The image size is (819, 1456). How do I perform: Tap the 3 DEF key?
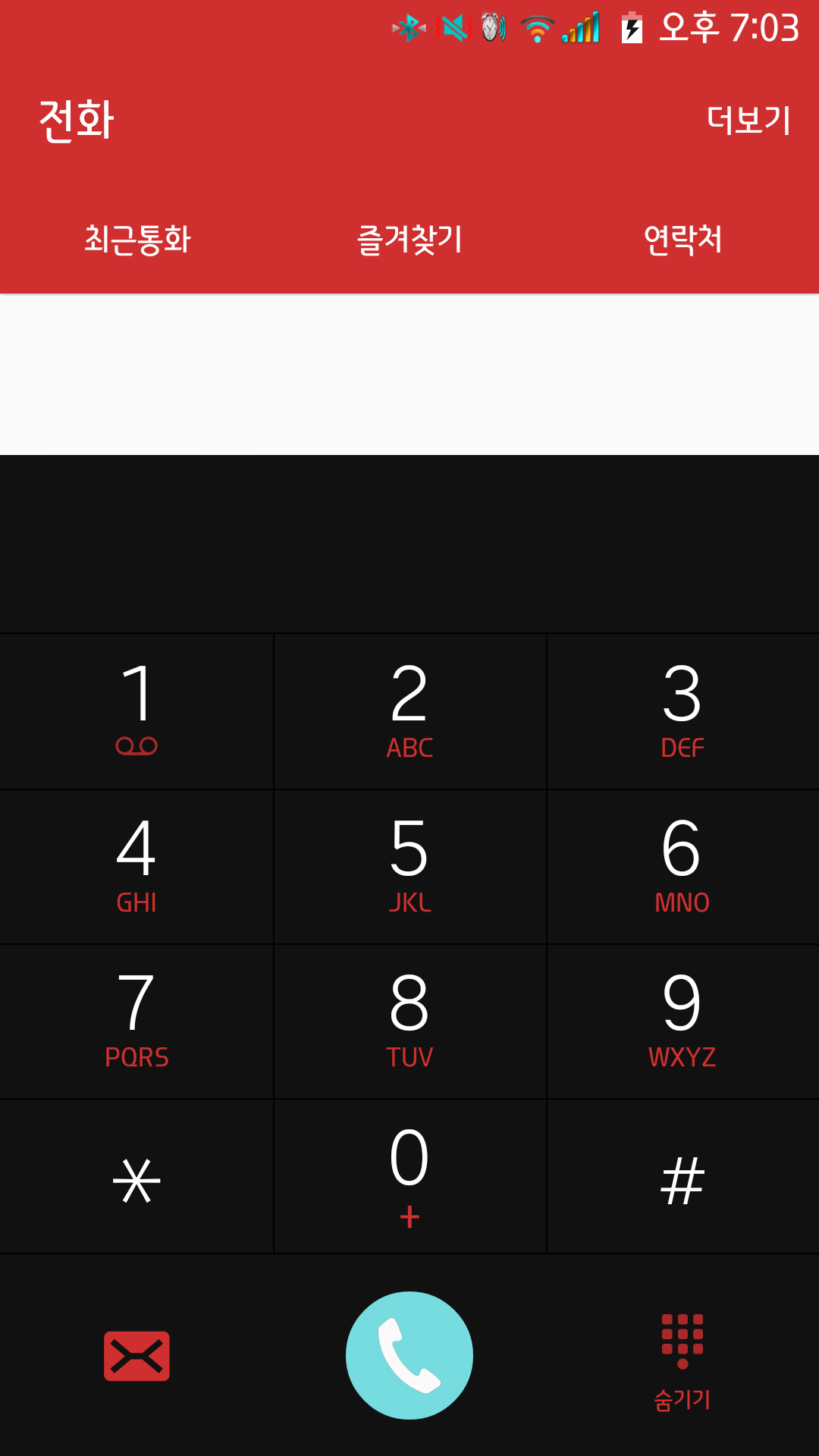pos(682,711)
